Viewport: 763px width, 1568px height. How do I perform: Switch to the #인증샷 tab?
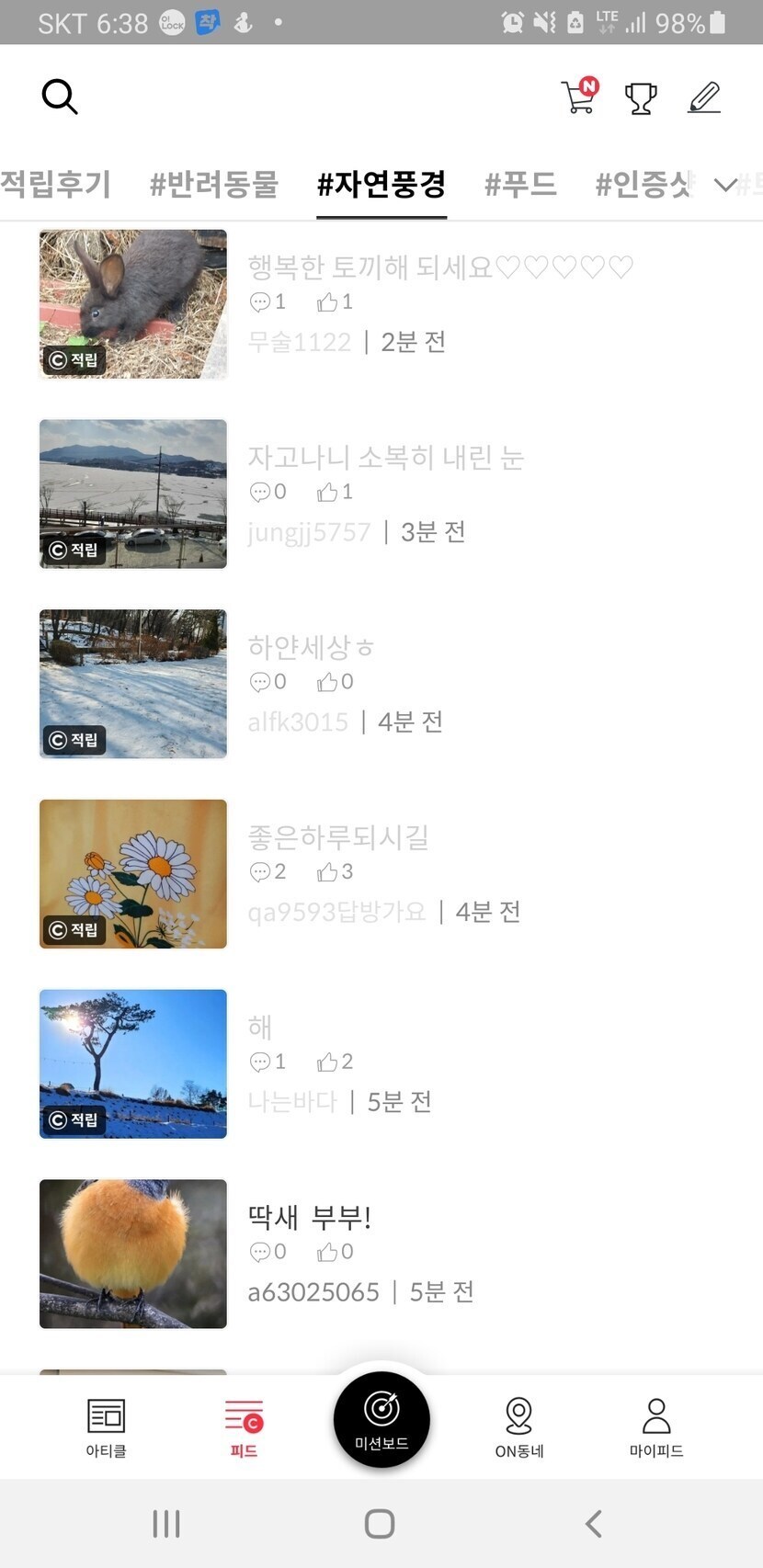click(x=643, y=184)
